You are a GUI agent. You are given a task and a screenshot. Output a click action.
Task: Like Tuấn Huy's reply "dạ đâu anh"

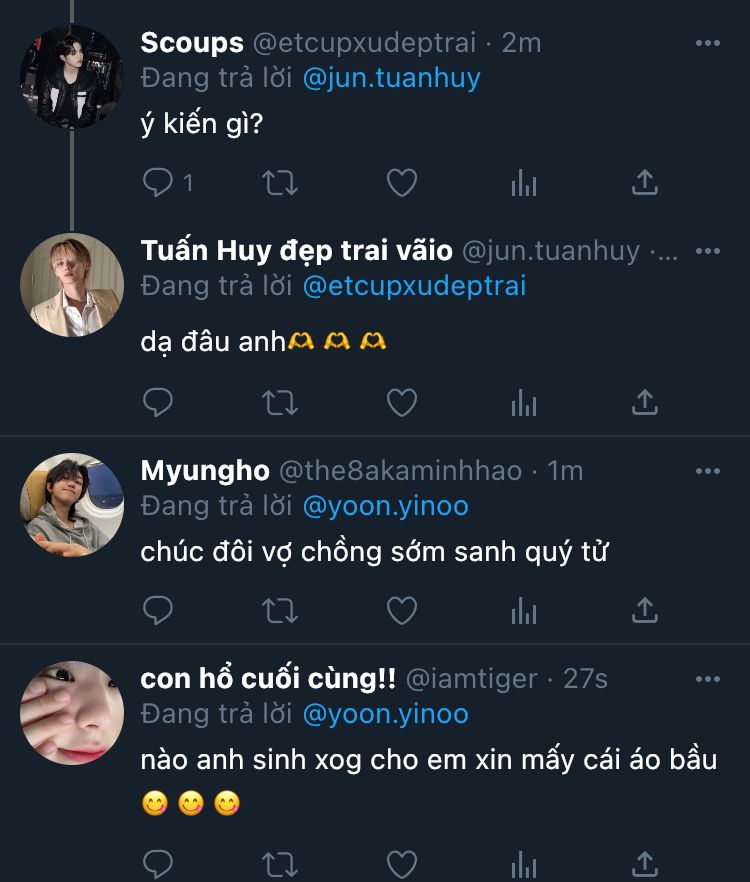[401, 402]
